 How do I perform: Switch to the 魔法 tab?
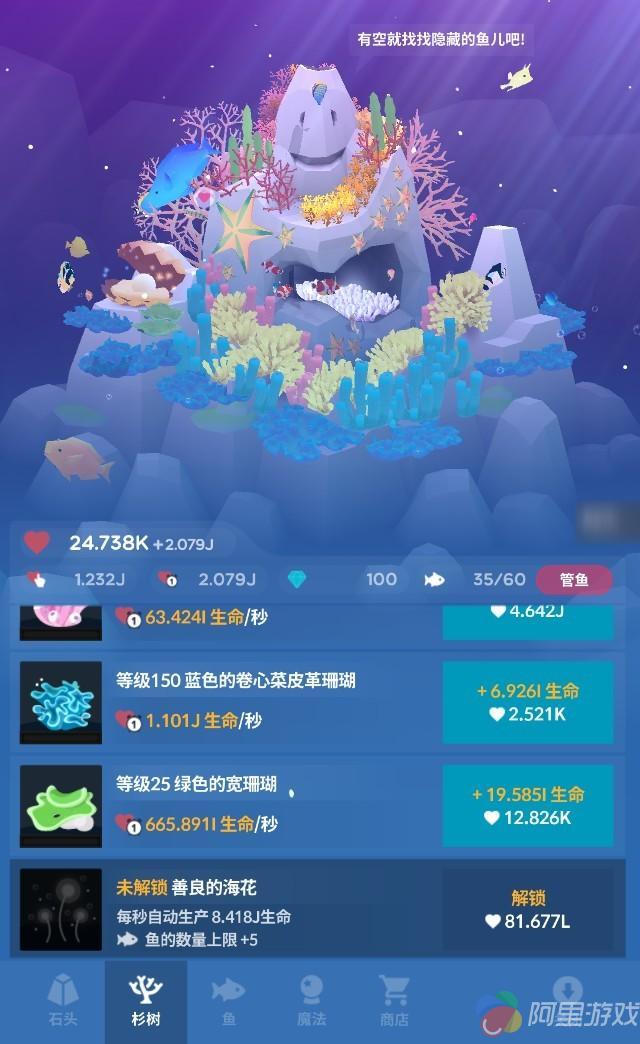click(312, 1001)
